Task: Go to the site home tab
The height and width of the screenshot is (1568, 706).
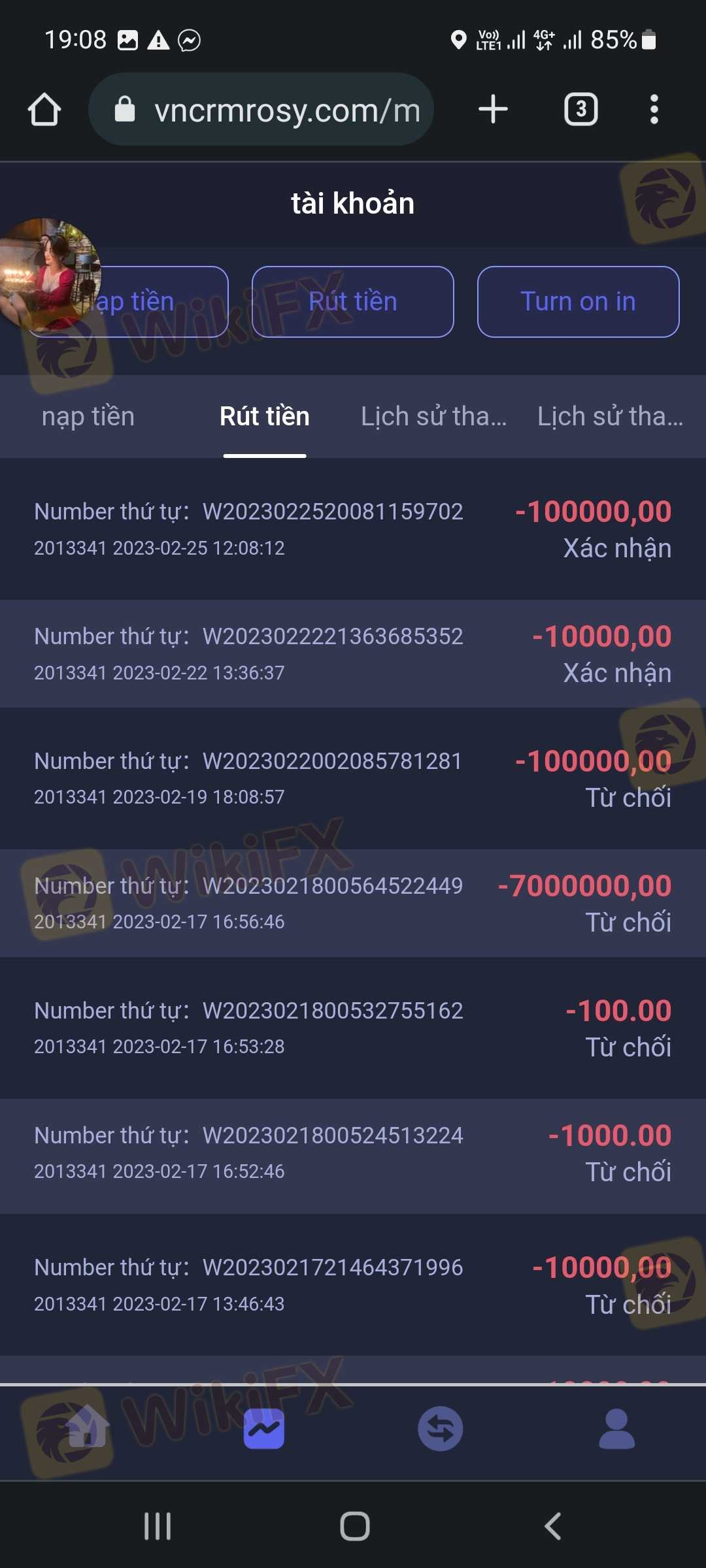Action: click(x=88, y=1429)
